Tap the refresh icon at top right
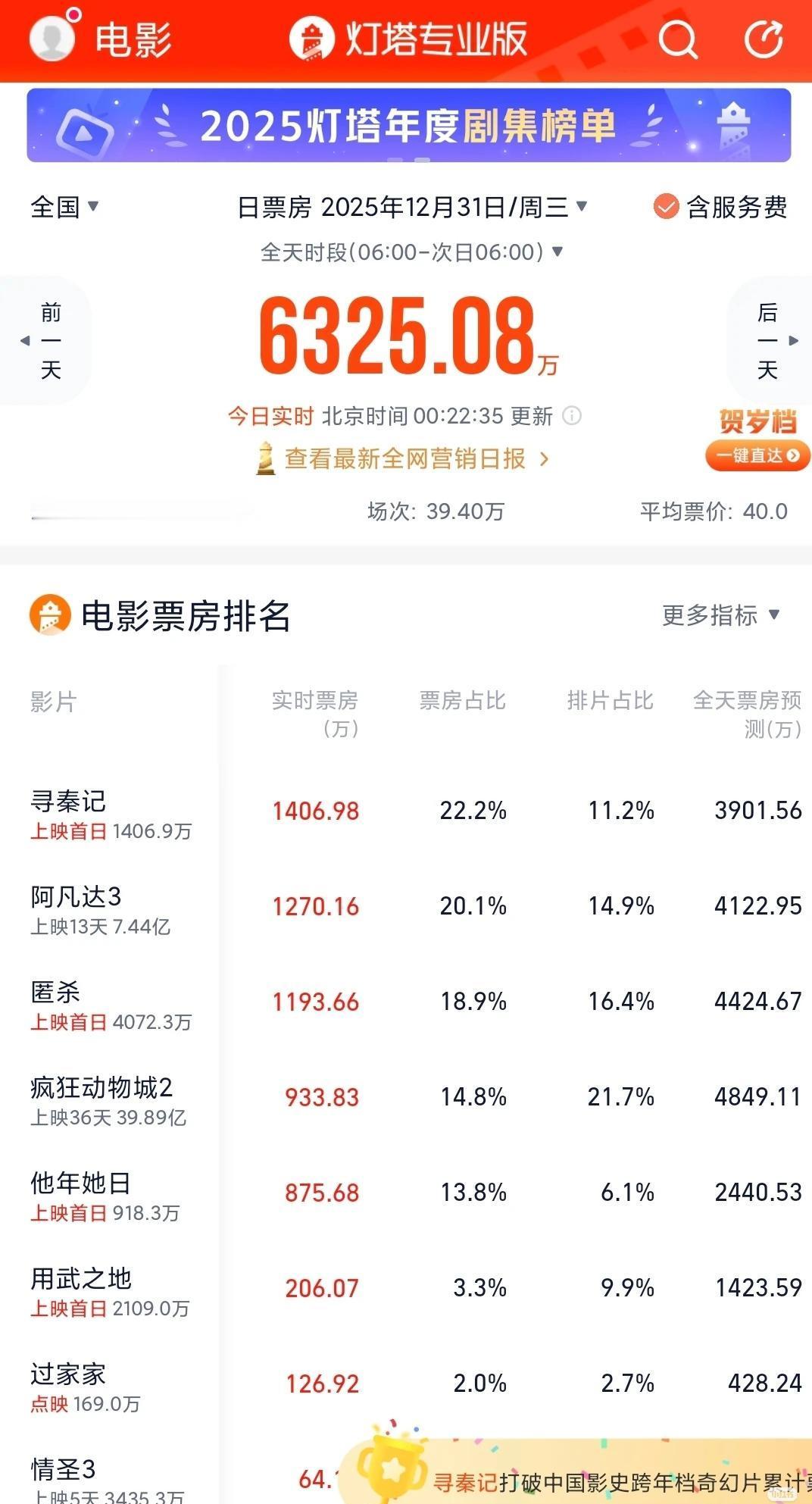 765,39
